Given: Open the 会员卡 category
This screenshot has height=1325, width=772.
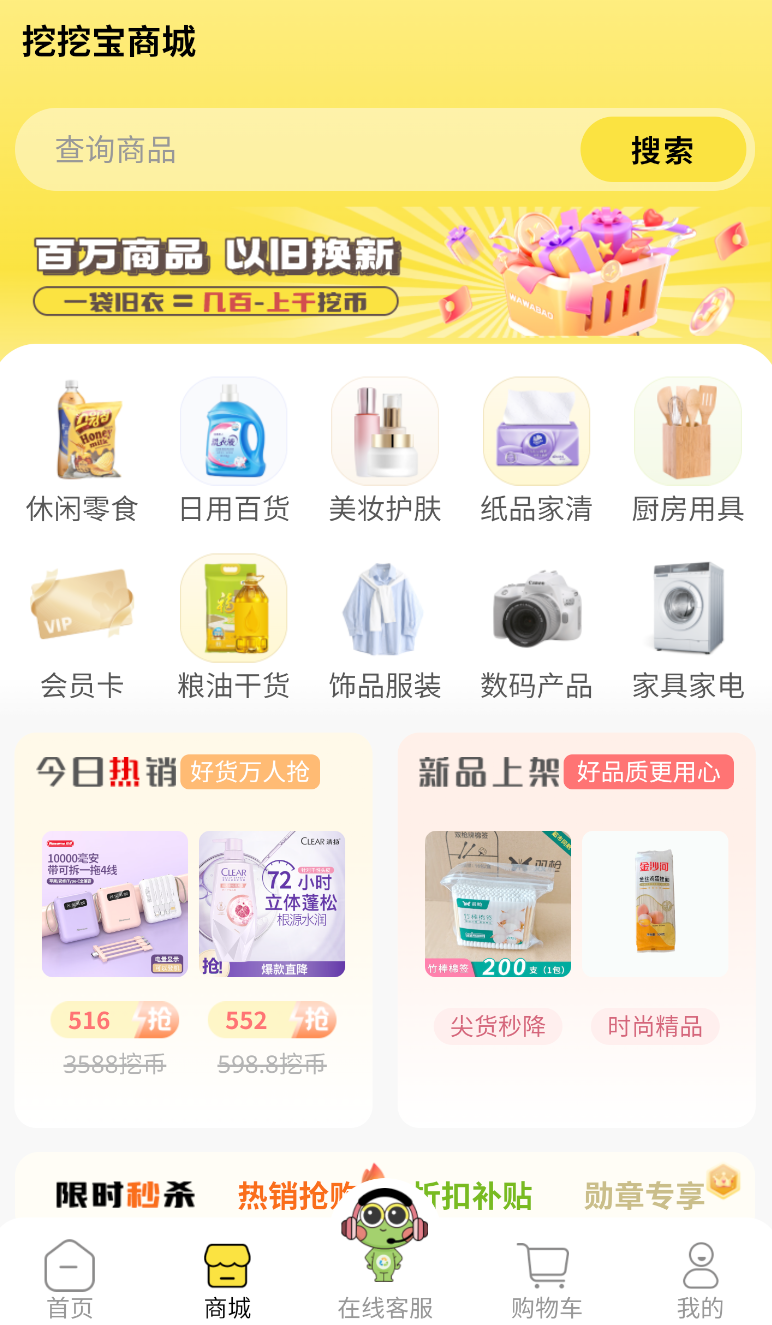Looking at the screenshot, I should (82, 628).
